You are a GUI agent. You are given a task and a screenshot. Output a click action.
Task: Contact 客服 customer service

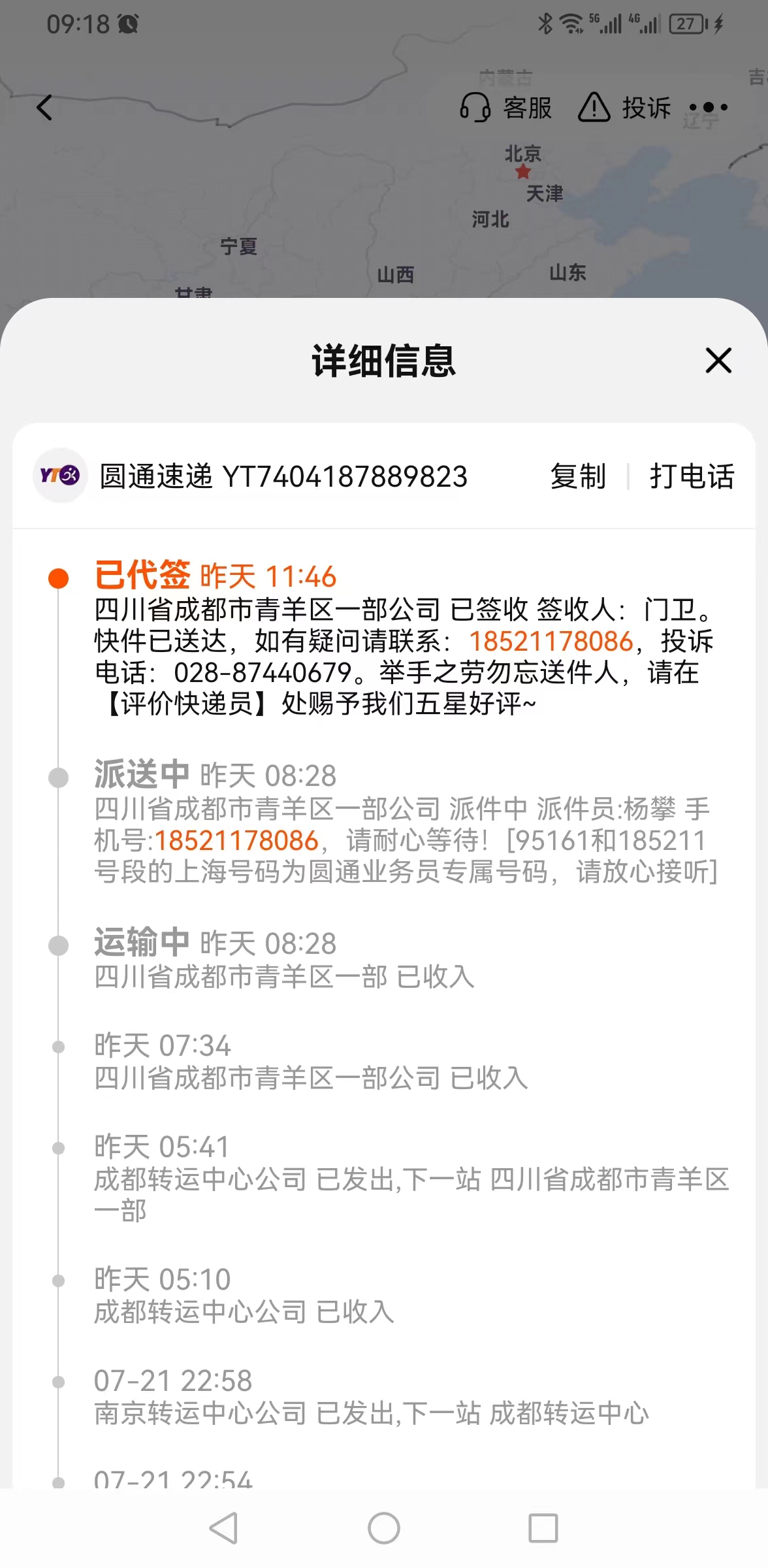[506, 108]
